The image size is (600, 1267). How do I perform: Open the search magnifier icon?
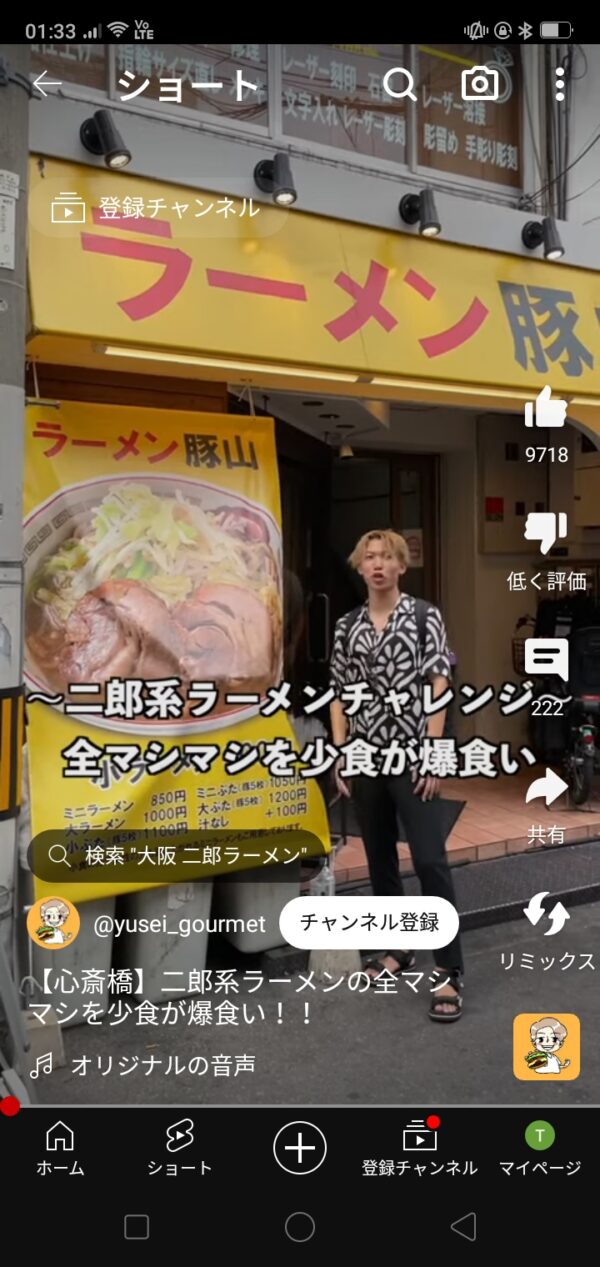(399, 85)
